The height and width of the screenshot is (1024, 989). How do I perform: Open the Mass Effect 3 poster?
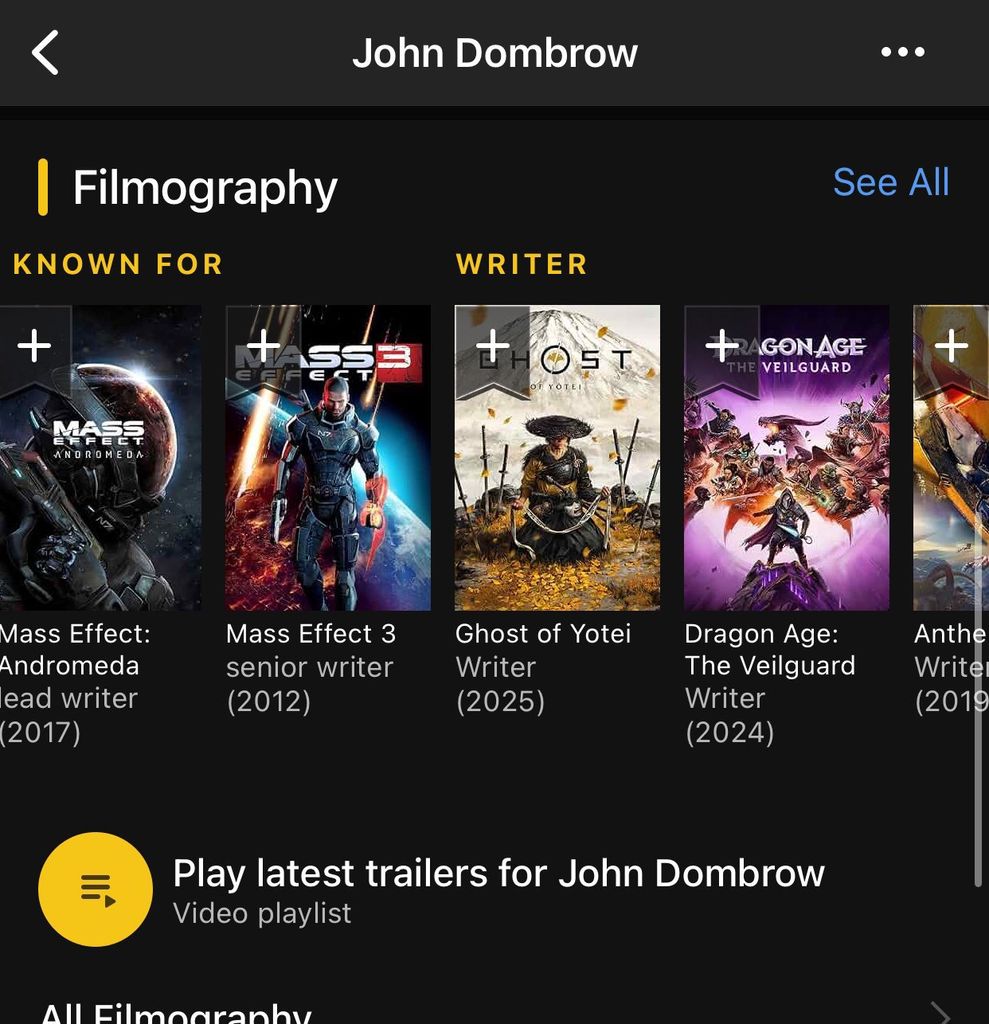click(x=328, y=480)
